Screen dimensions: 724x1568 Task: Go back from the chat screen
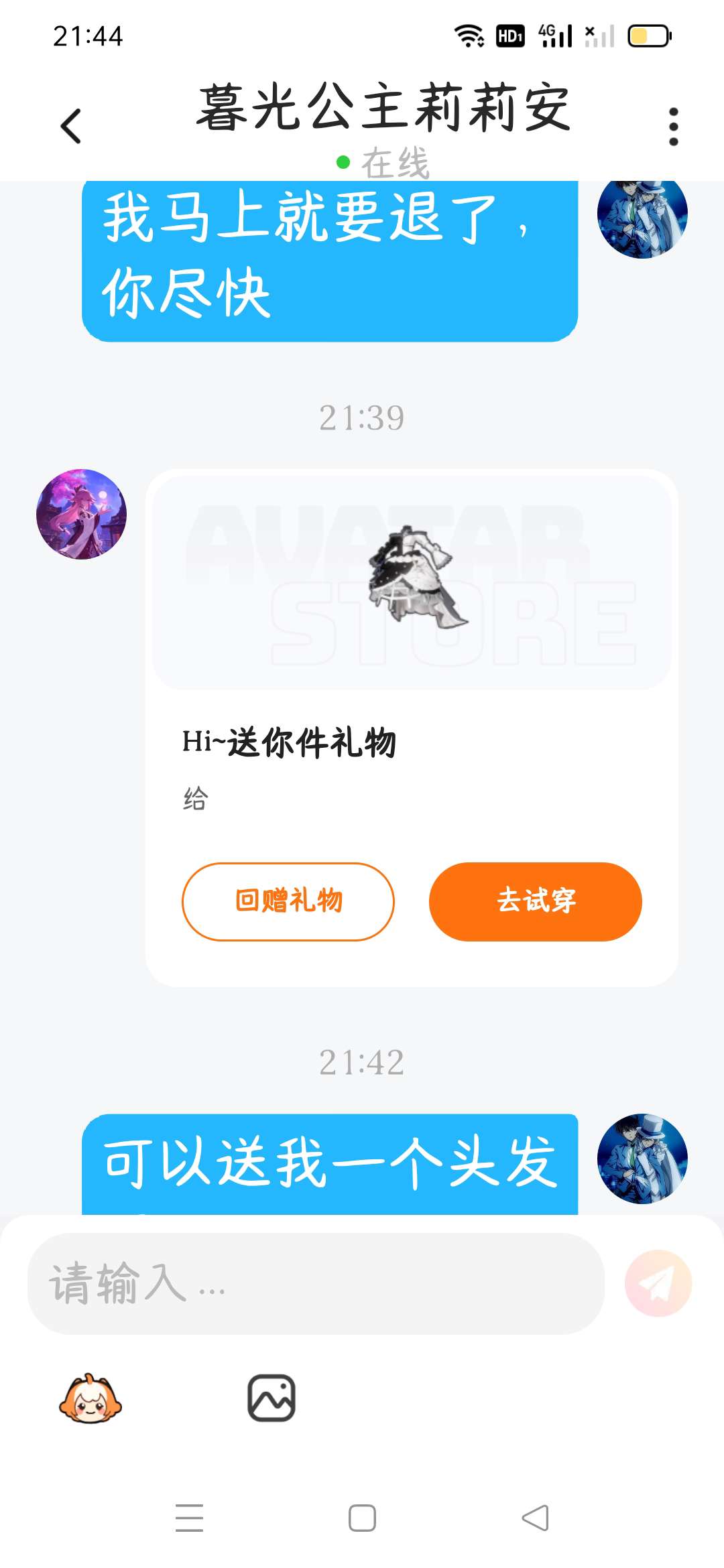pyautogui.click(x=71, y=126)
